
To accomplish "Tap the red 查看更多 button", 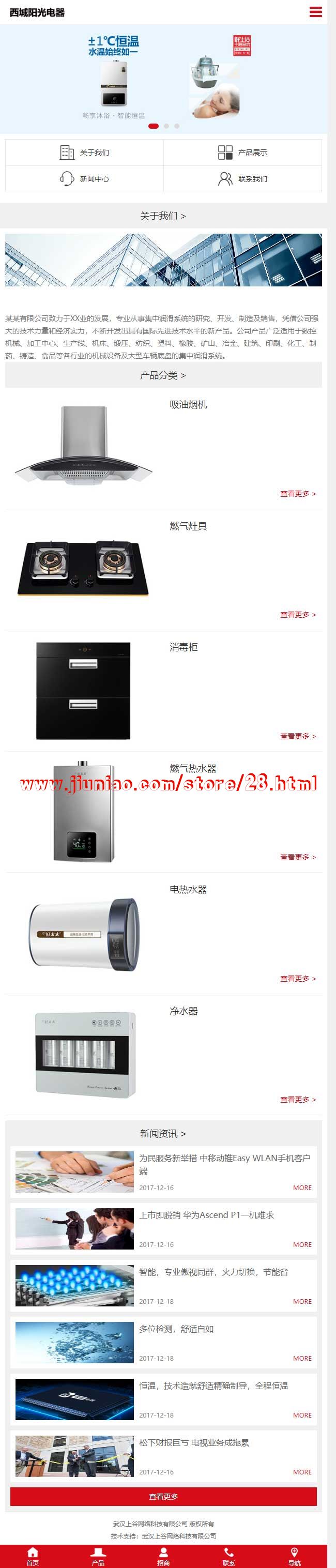I will click(163, 1497).
